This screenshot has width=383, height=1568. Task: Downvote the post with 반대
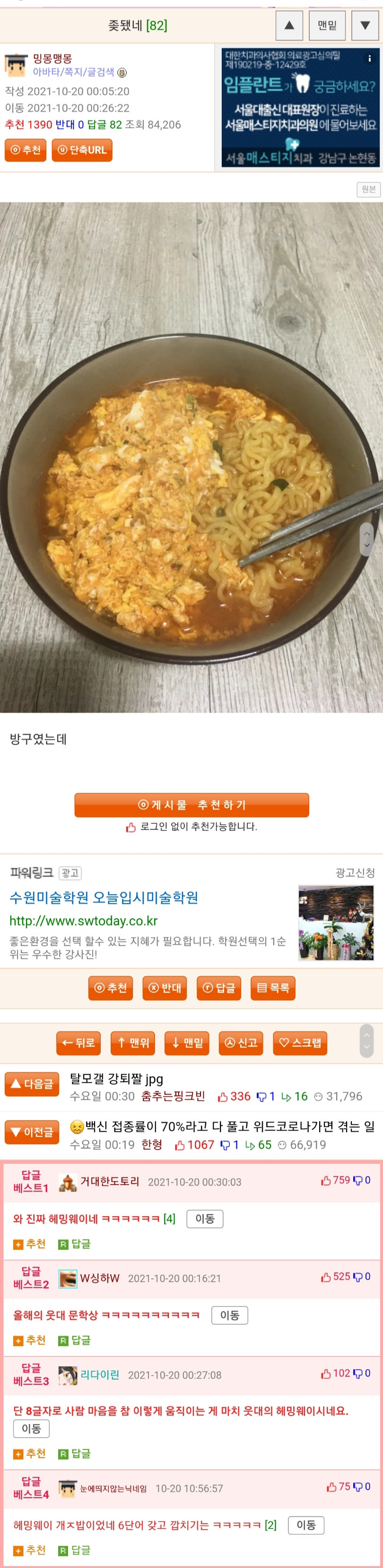pos(165,987)
